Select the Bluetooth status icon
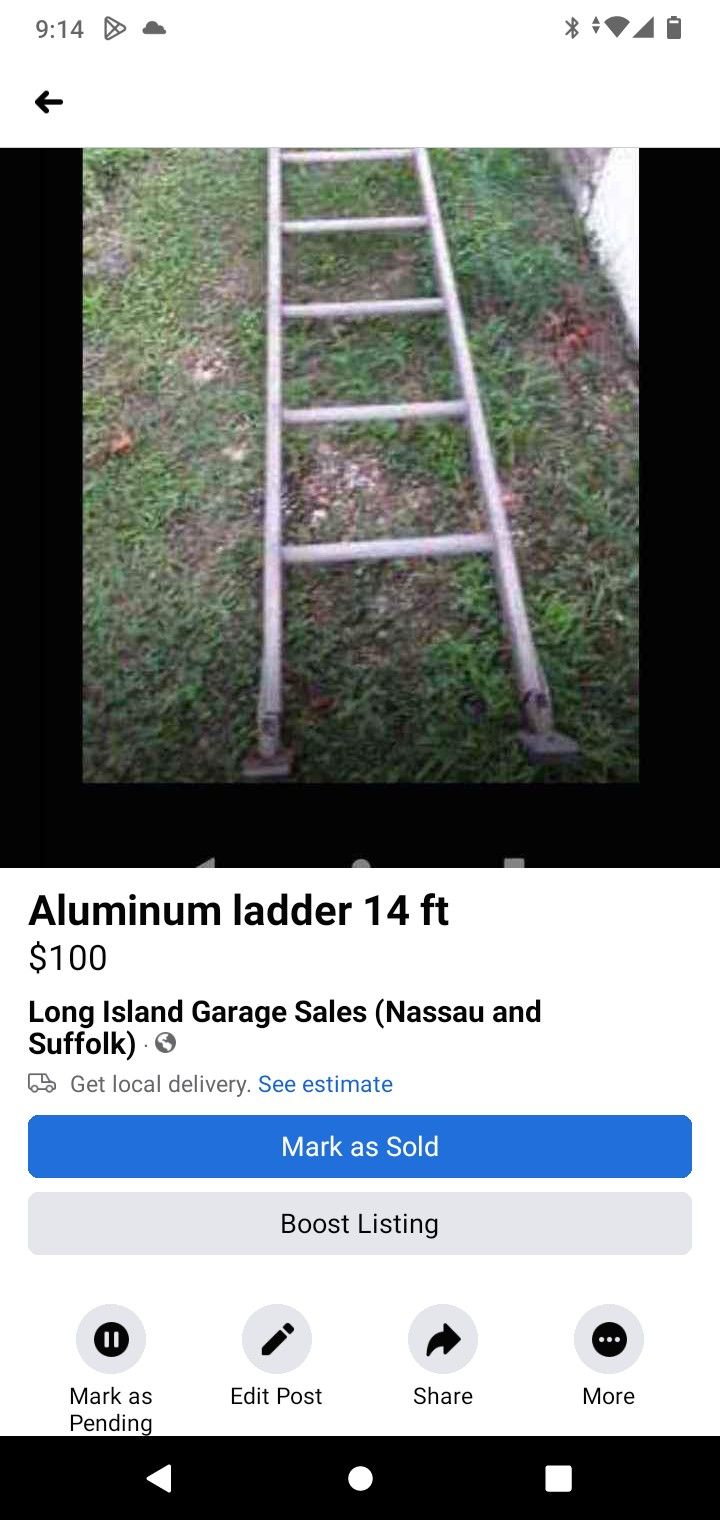The width and height of the screenshot is (720, 1520). click(x=571, y=28)
